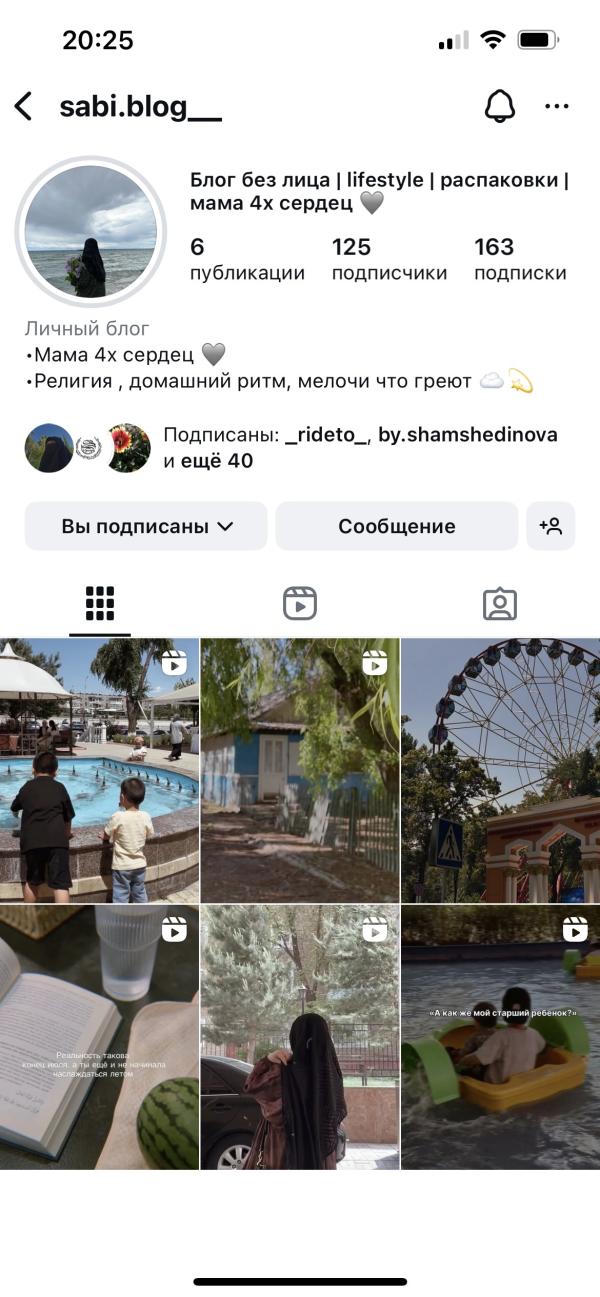600x1297 pixels.
Task: Open the «А как же мой старший ребенок?» reel
Action: (x=500, y=1037)
